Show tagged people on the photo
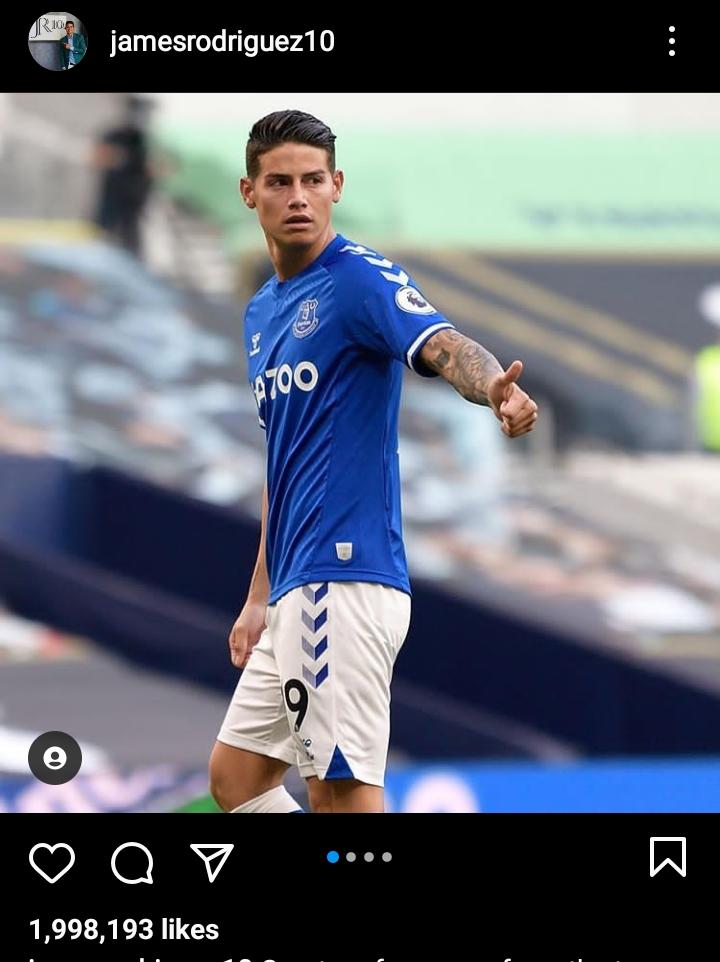 55,758
